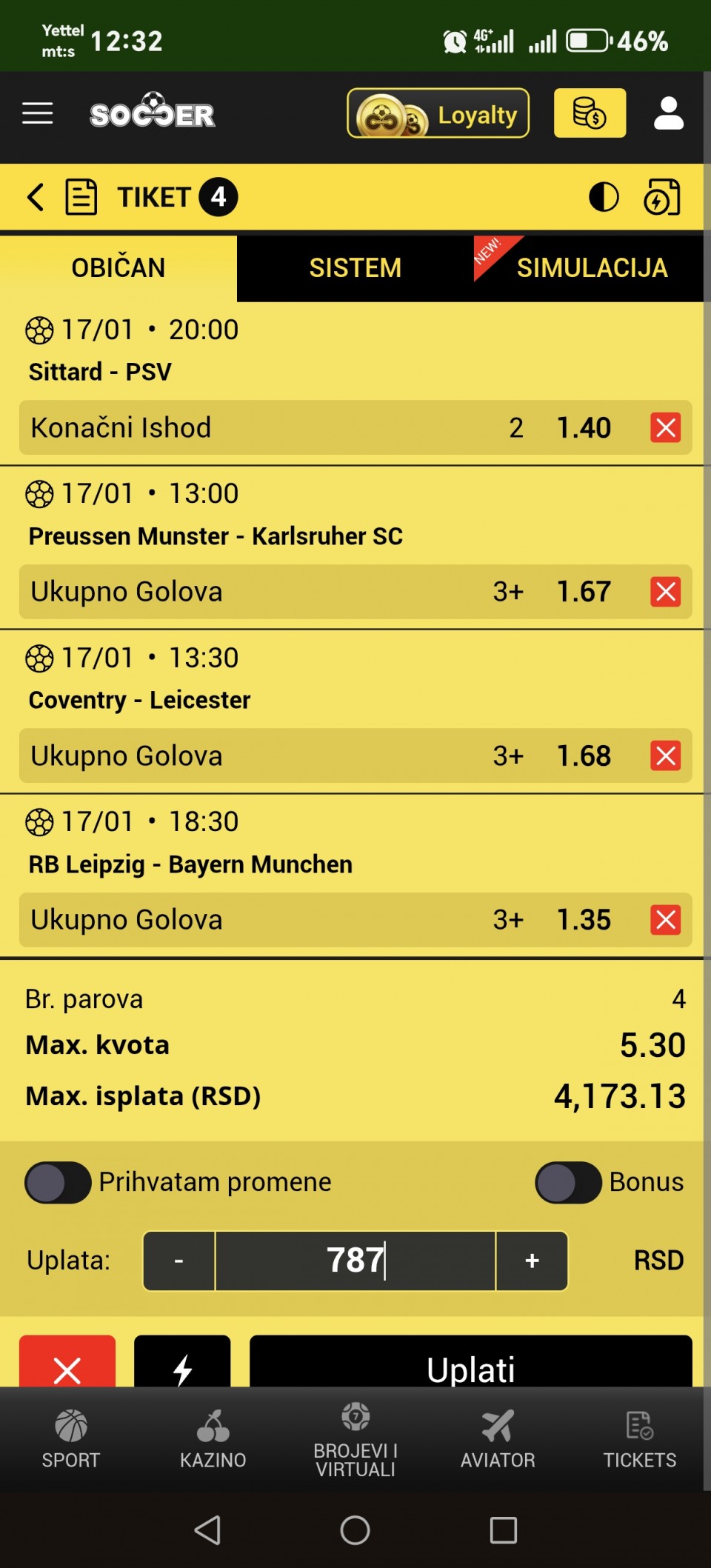This screenshot has width=711, height=1568.
Task: Open the deposit coins button
Action: (590, 113)
